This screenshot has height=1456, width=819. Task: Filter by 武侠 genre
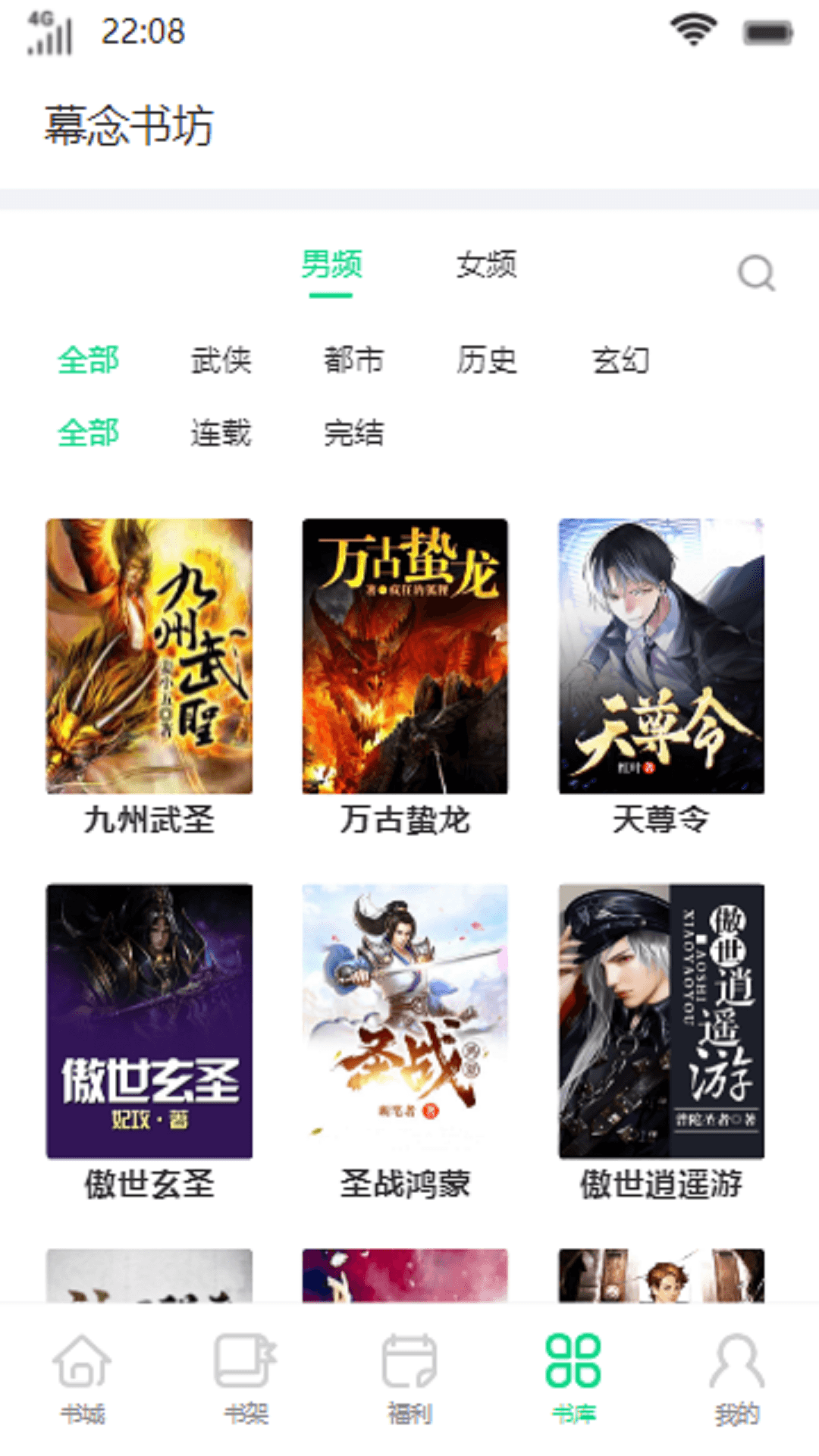221,359
